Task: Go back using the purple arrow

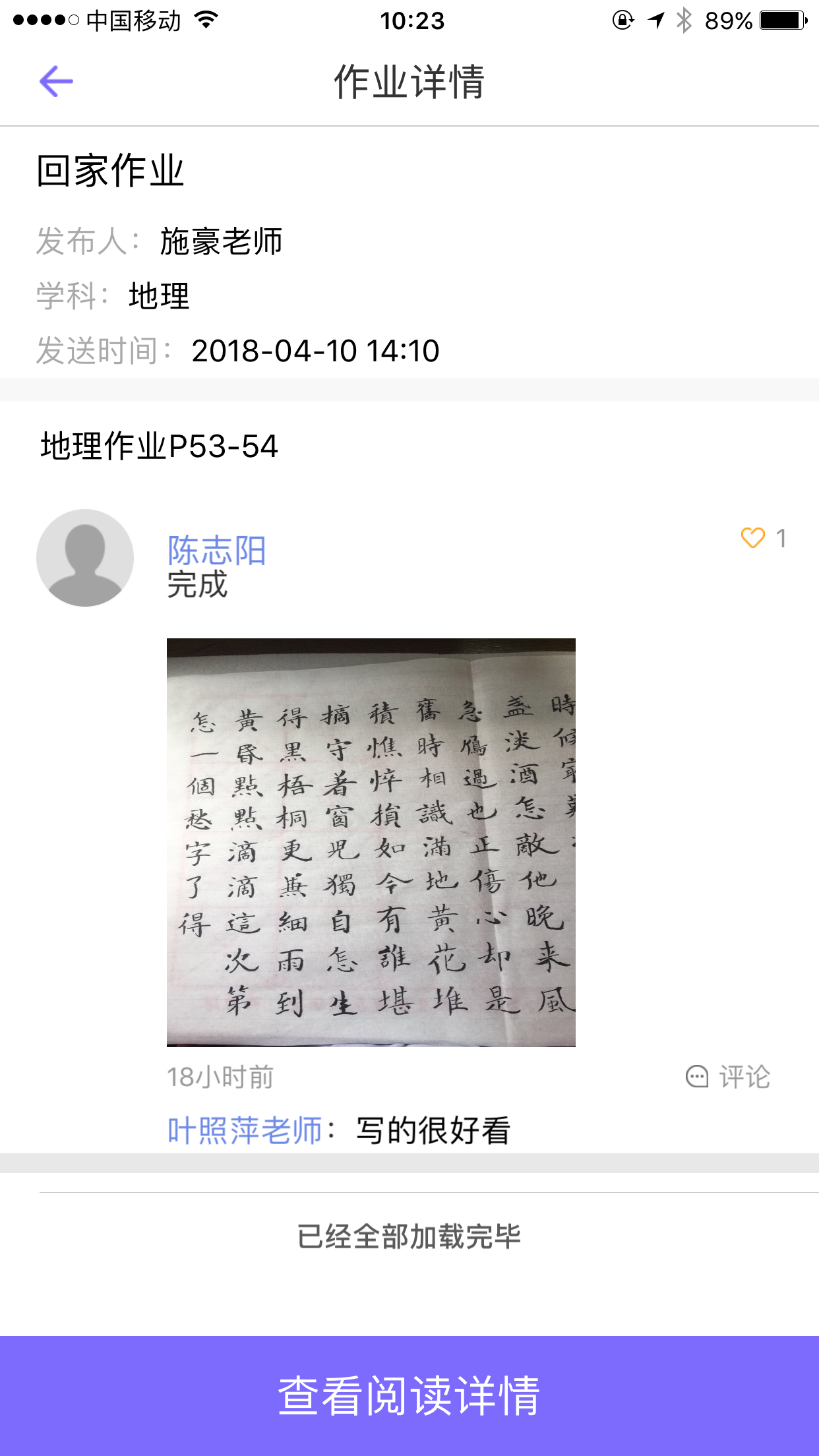Action: pos(56,82)
